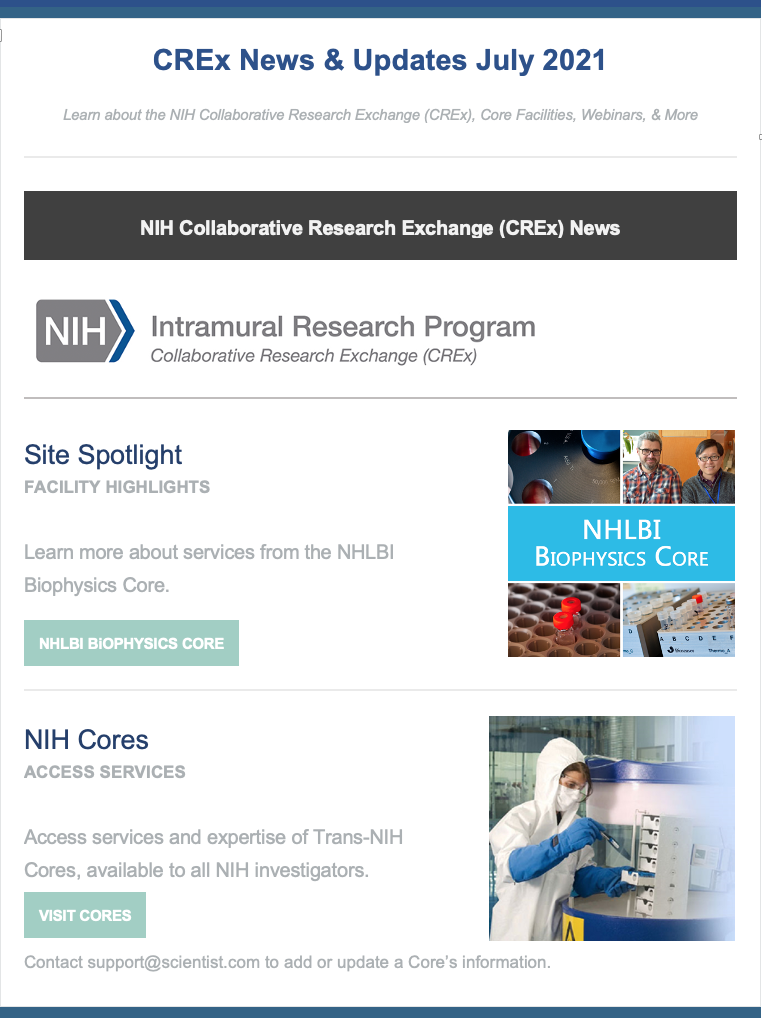
Task: Tap the Visit Cores button
Action: pos(85,915)
